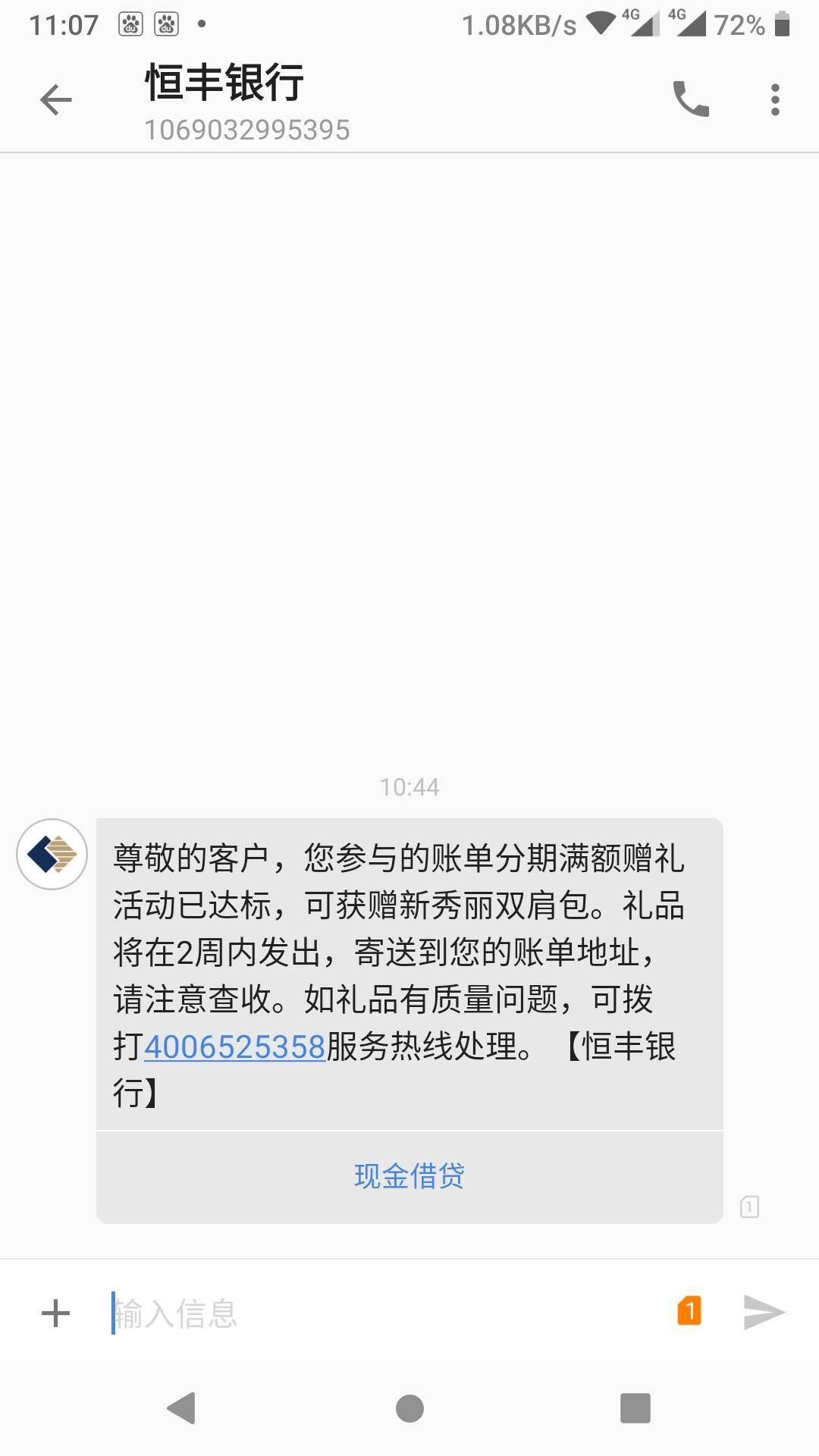Tap the send arrow
The image size is (819, 1456).
click(764, 1312)
